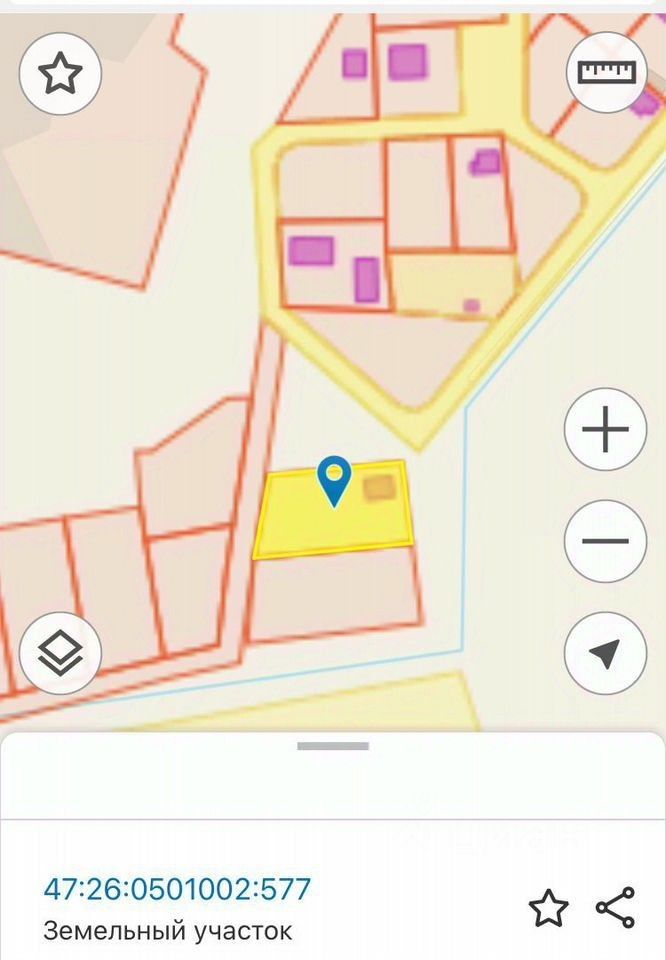Viewport: 666px width, 960px height.
Task: Add parcel 47:26:0501002:577 to favorites
Action: point(548,909)
